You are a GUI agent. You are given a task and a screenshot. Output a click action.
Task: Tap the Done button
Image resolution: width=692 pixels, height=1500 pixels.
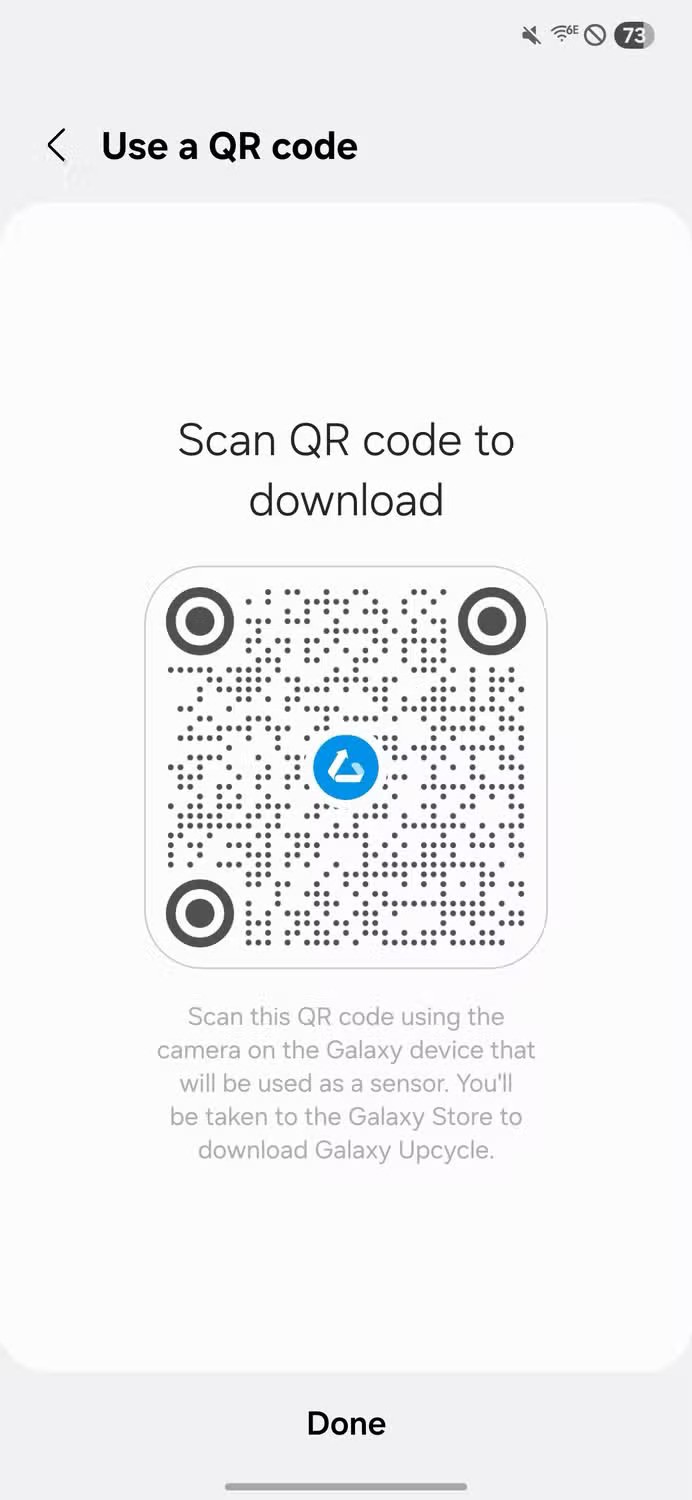[346, 1423]
